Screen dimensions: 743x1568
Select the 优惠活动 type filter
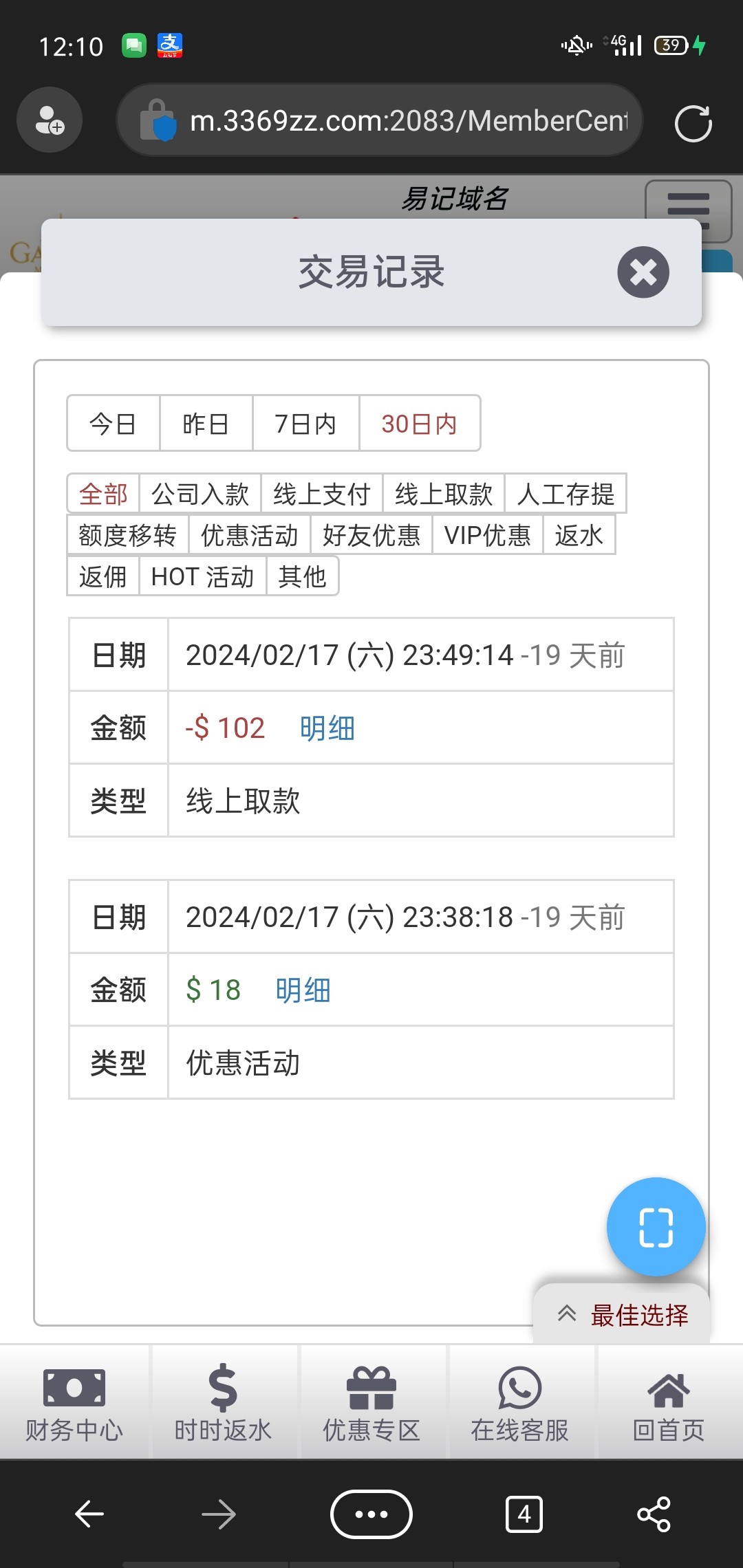click(249, 535)
